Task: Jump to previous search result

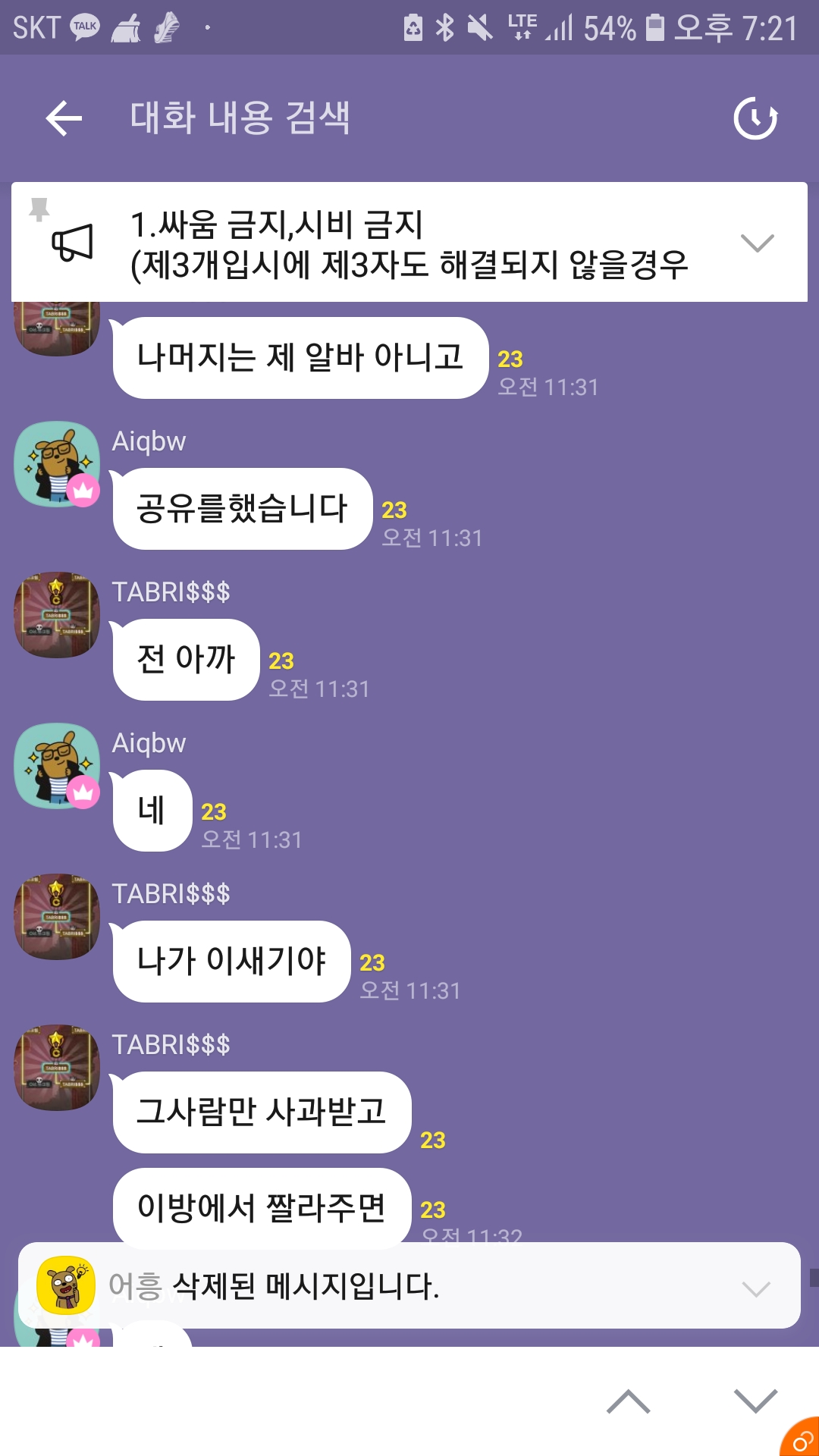Action: pos(628,1401)
